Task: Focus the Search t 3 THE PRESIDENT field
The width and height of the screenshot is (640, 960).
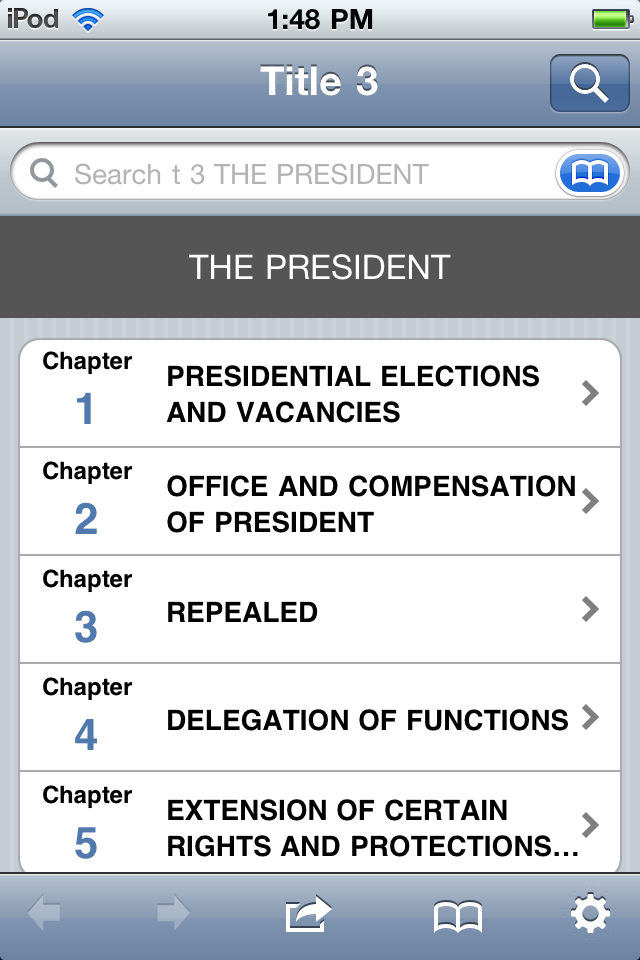Action: coord(290,175)
